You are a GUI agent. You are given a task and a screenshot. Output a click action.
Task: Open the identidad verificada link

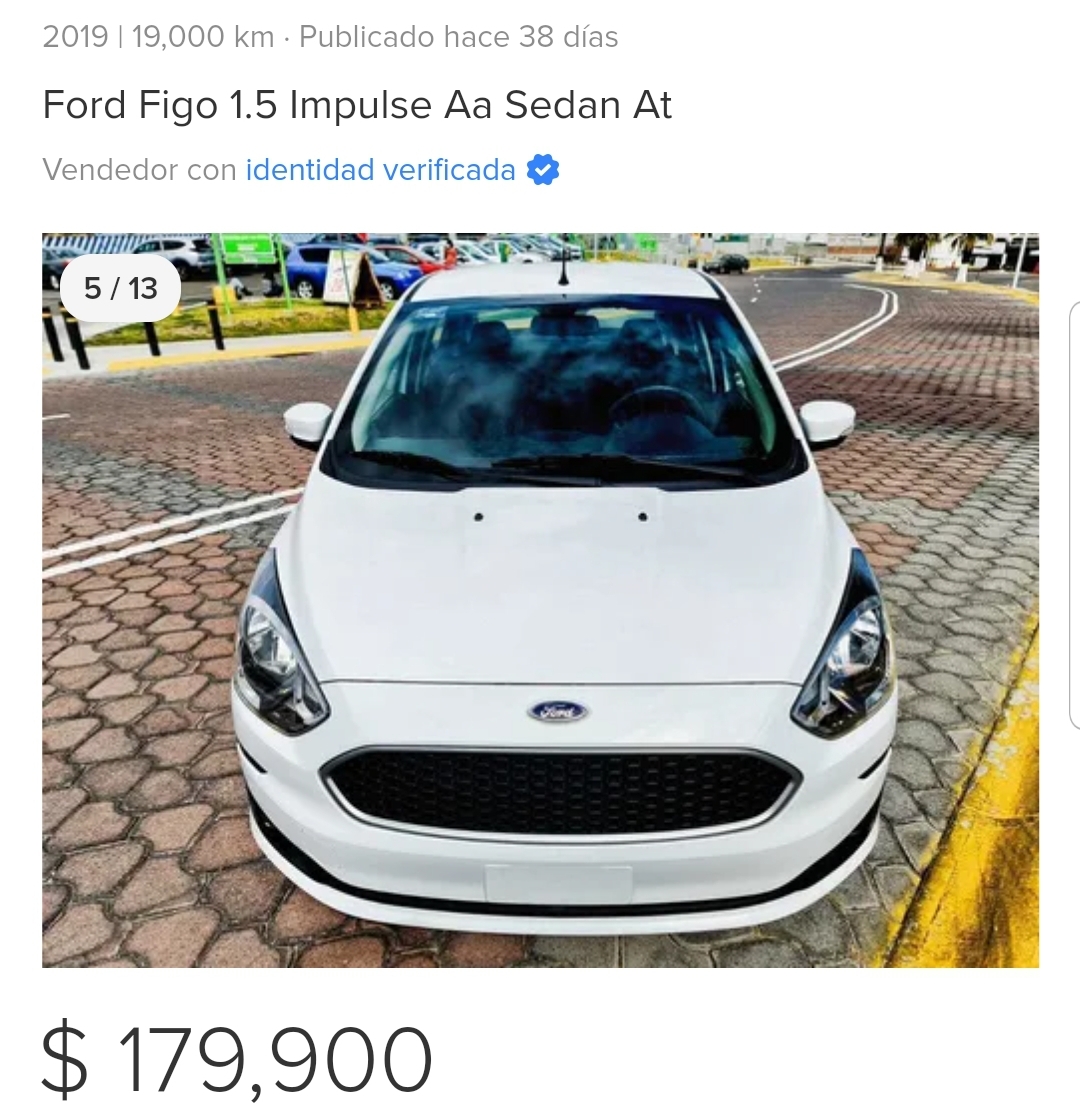pyautogui.click(x=381, y=170)
